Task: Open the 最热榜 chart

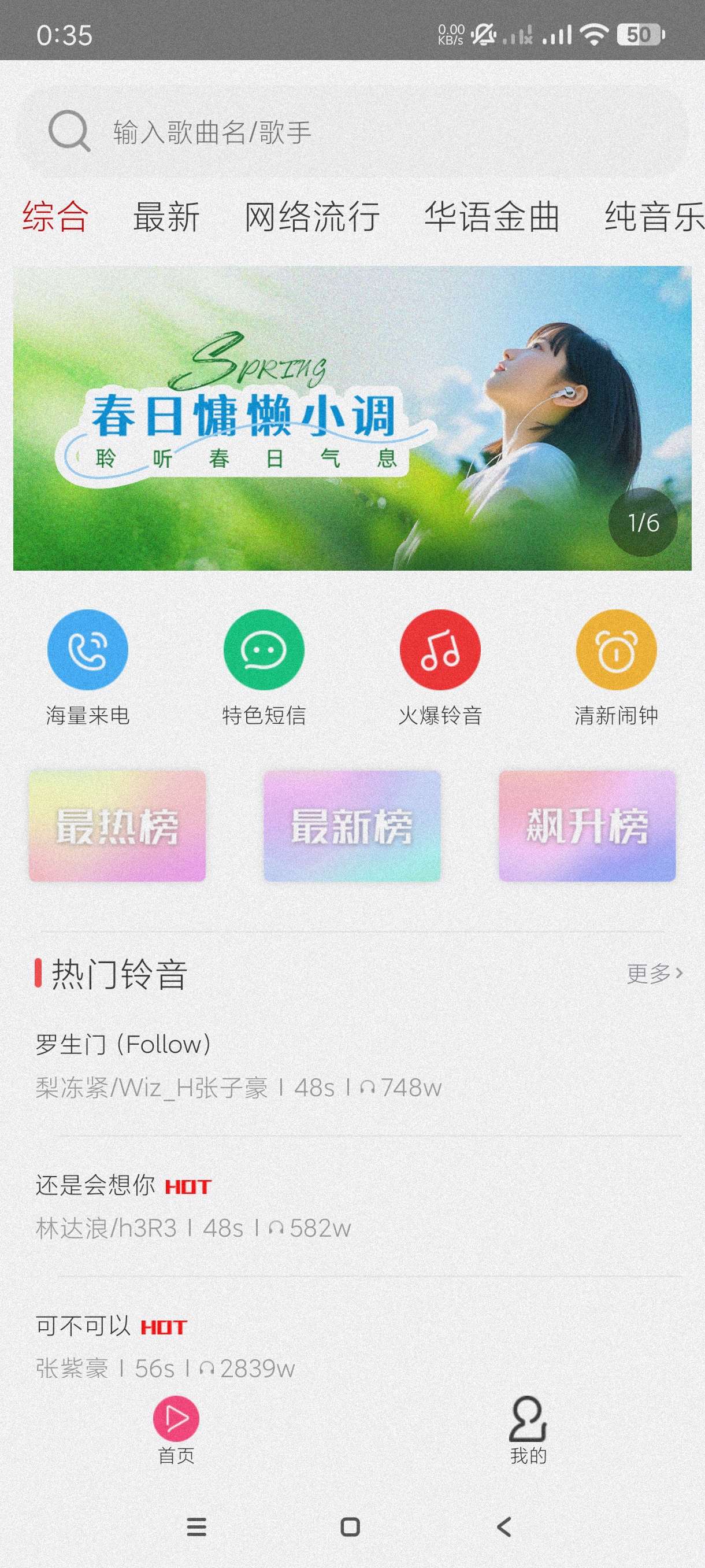Action: pyautogui.click(x=117, y=826)
